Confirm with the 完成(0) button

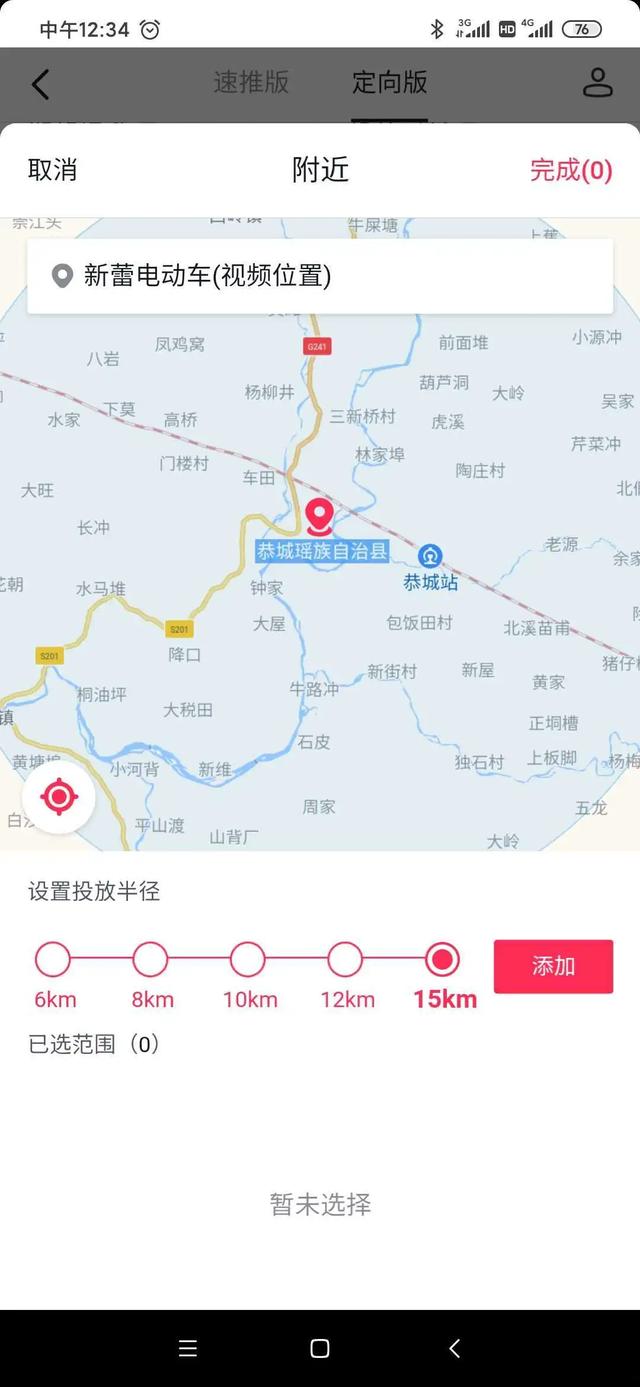(x=570, y=170)
